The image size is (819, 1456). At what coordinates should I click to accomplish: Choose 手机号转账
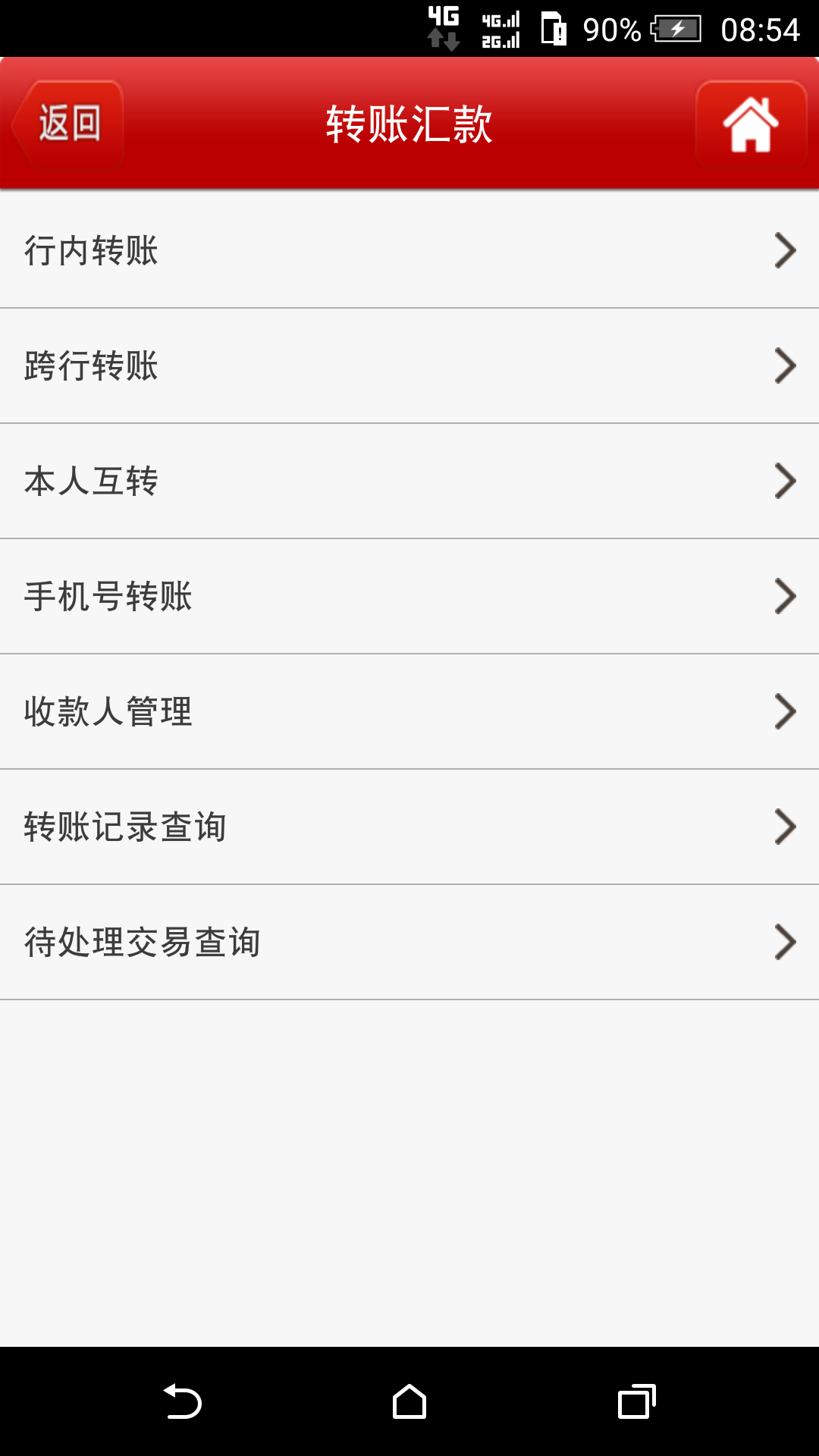pos(409,596)
